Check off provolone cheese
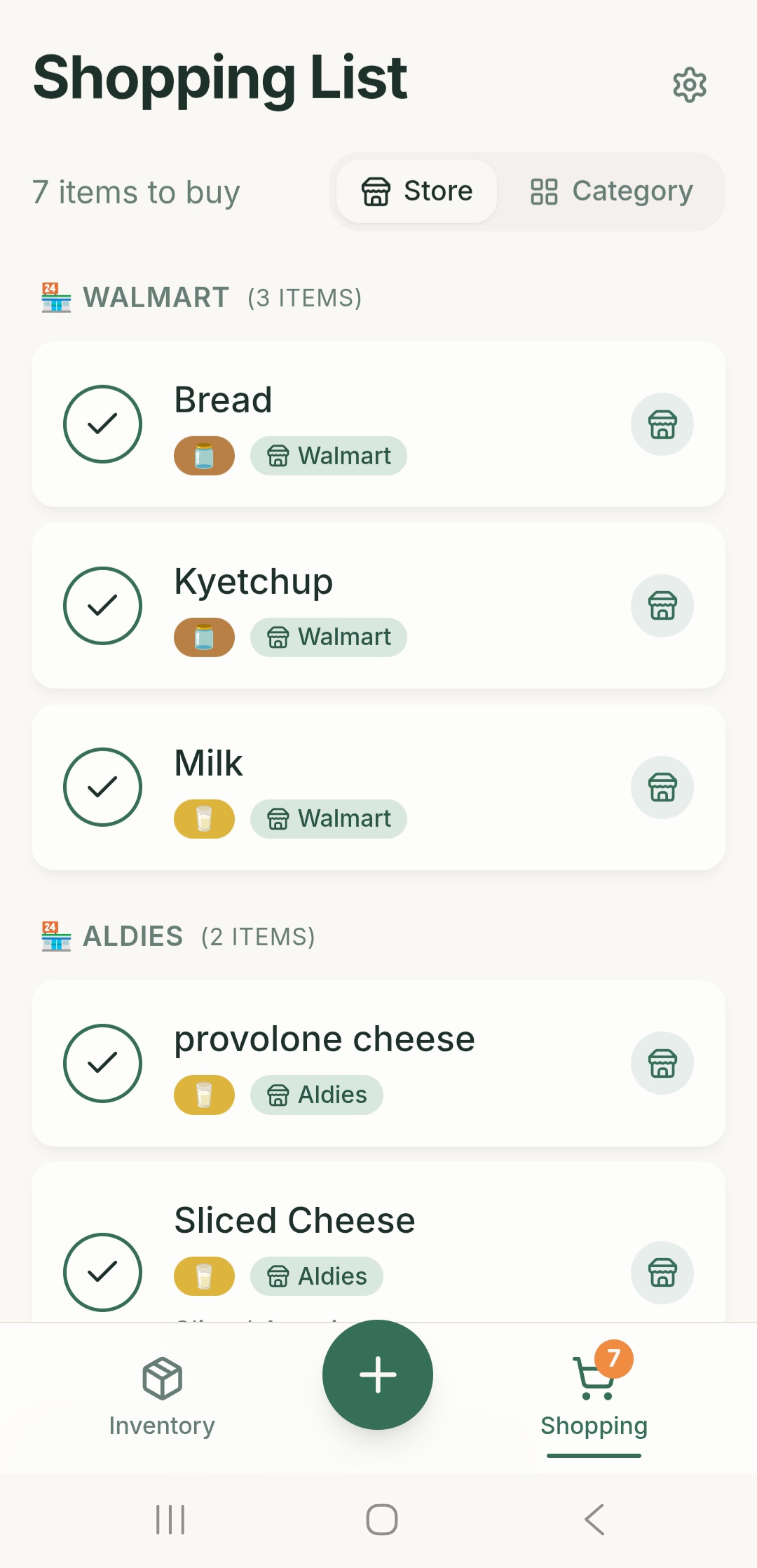757x1568 pixels. [102, 1063]
